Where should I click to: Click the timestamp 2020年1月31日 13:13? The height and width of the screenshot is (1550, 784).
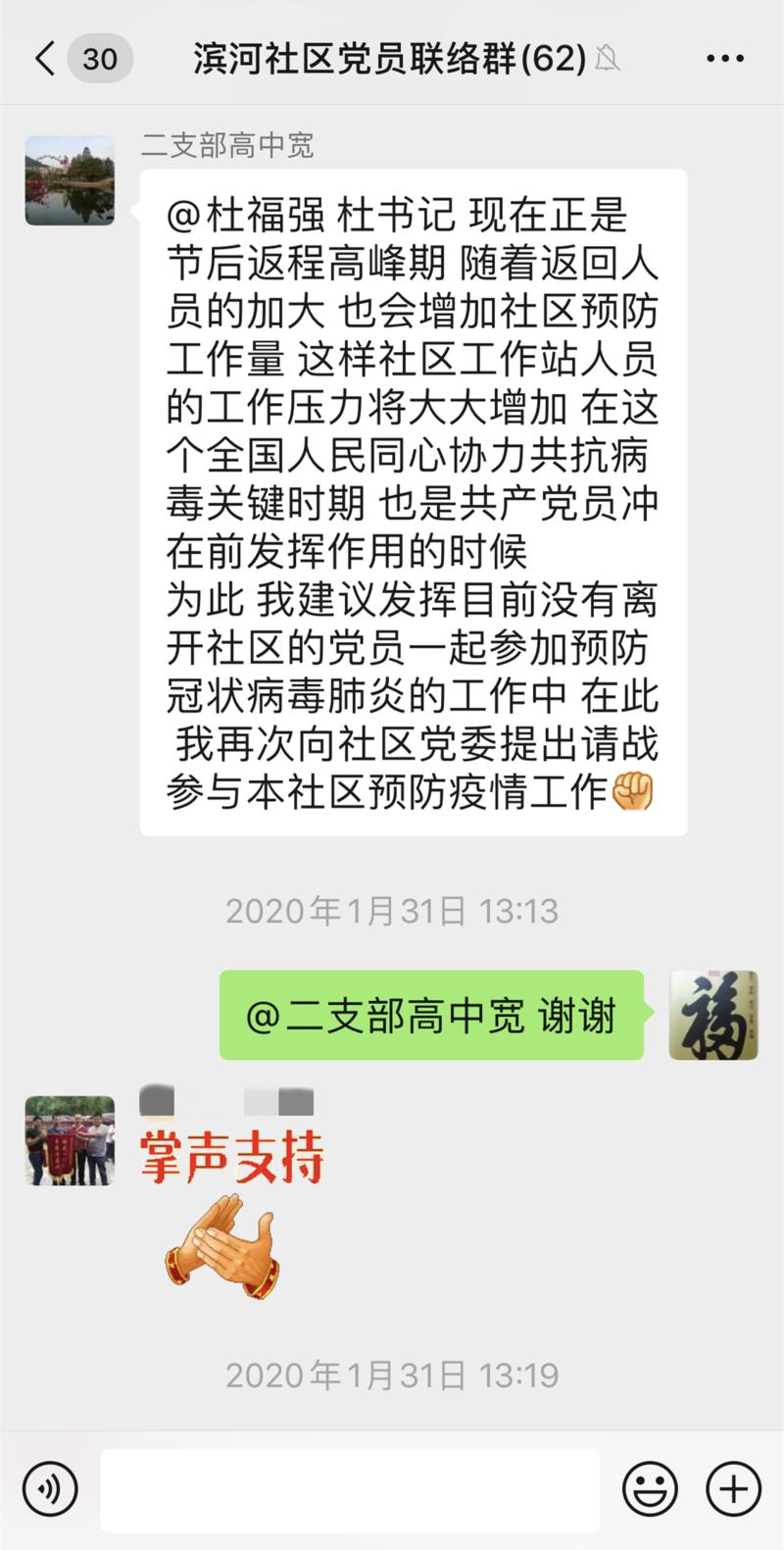[x=391, y=911]
